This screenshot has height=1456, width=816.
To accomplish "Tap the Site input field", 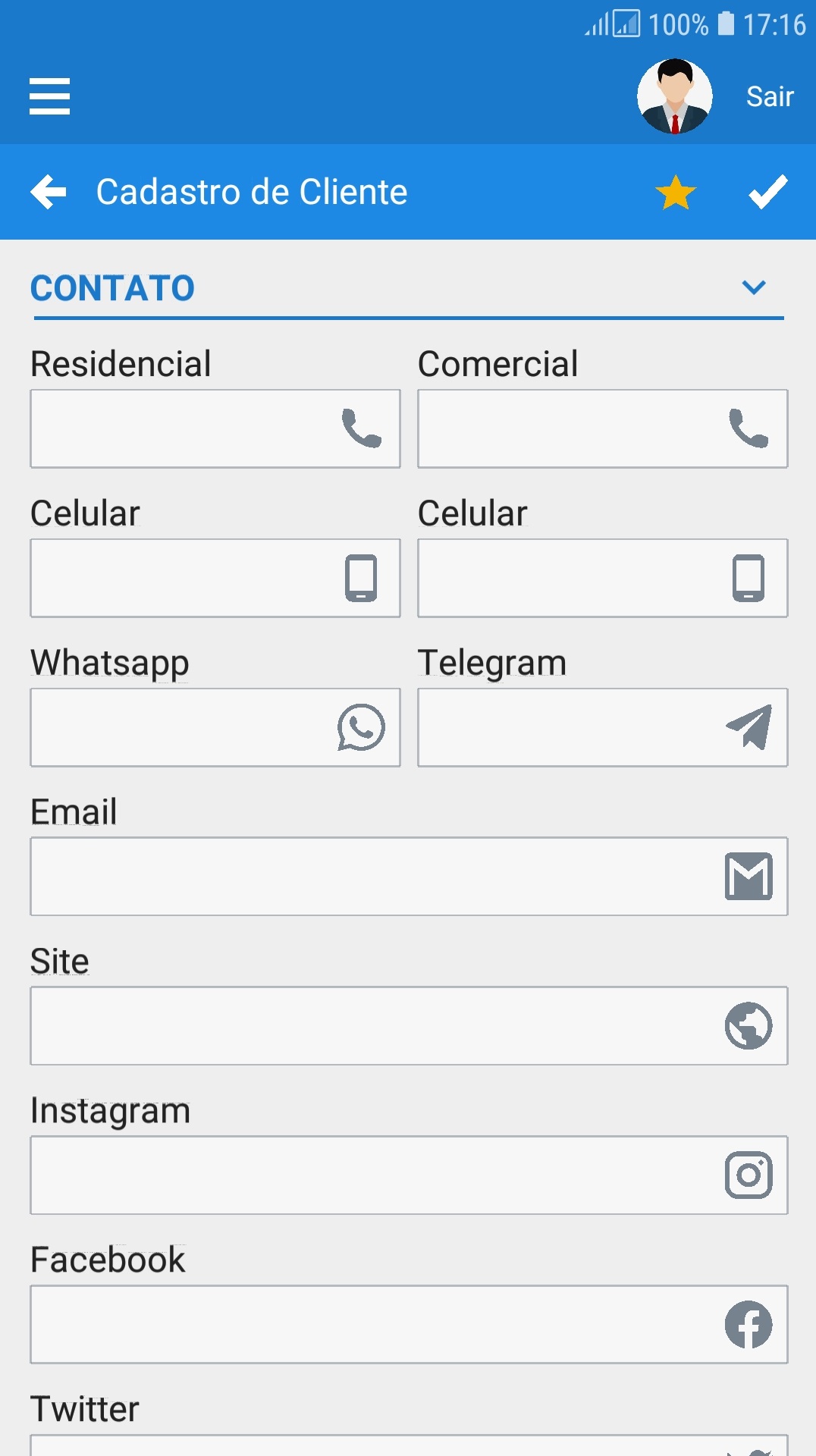I will (x=372, y=1026).
